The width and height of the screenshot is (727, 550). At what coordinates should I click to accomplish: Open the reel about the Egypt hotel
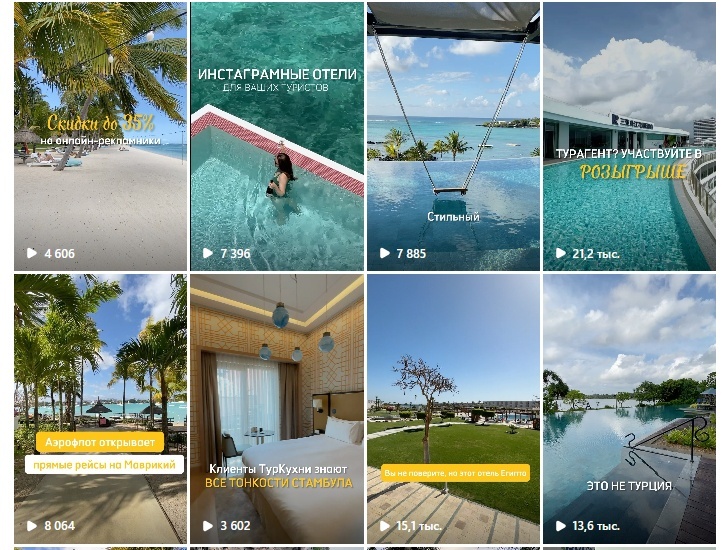453,409
